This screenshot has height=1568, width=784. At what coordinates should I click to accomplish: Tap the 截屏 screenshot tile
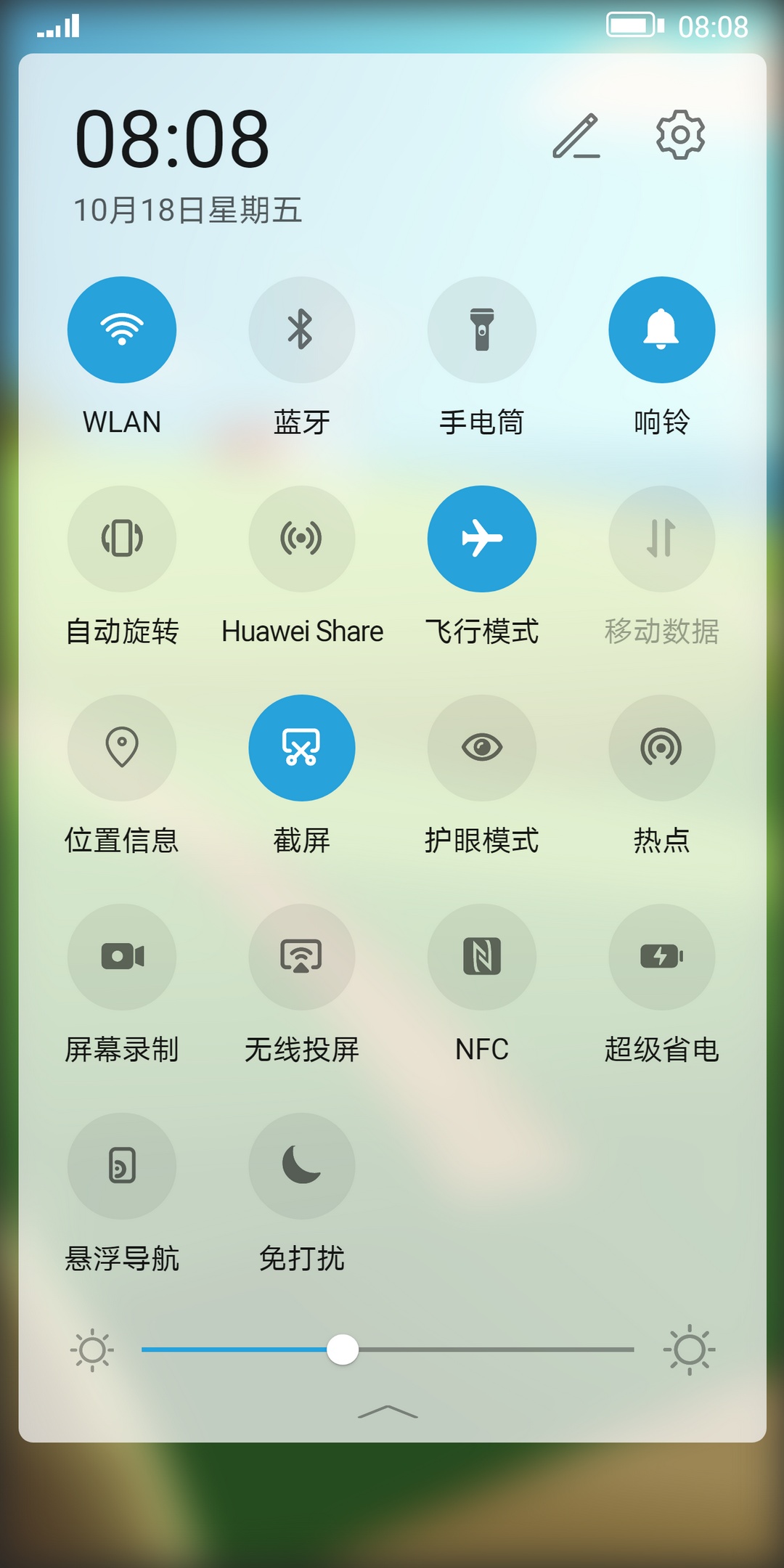click(301, 748)
